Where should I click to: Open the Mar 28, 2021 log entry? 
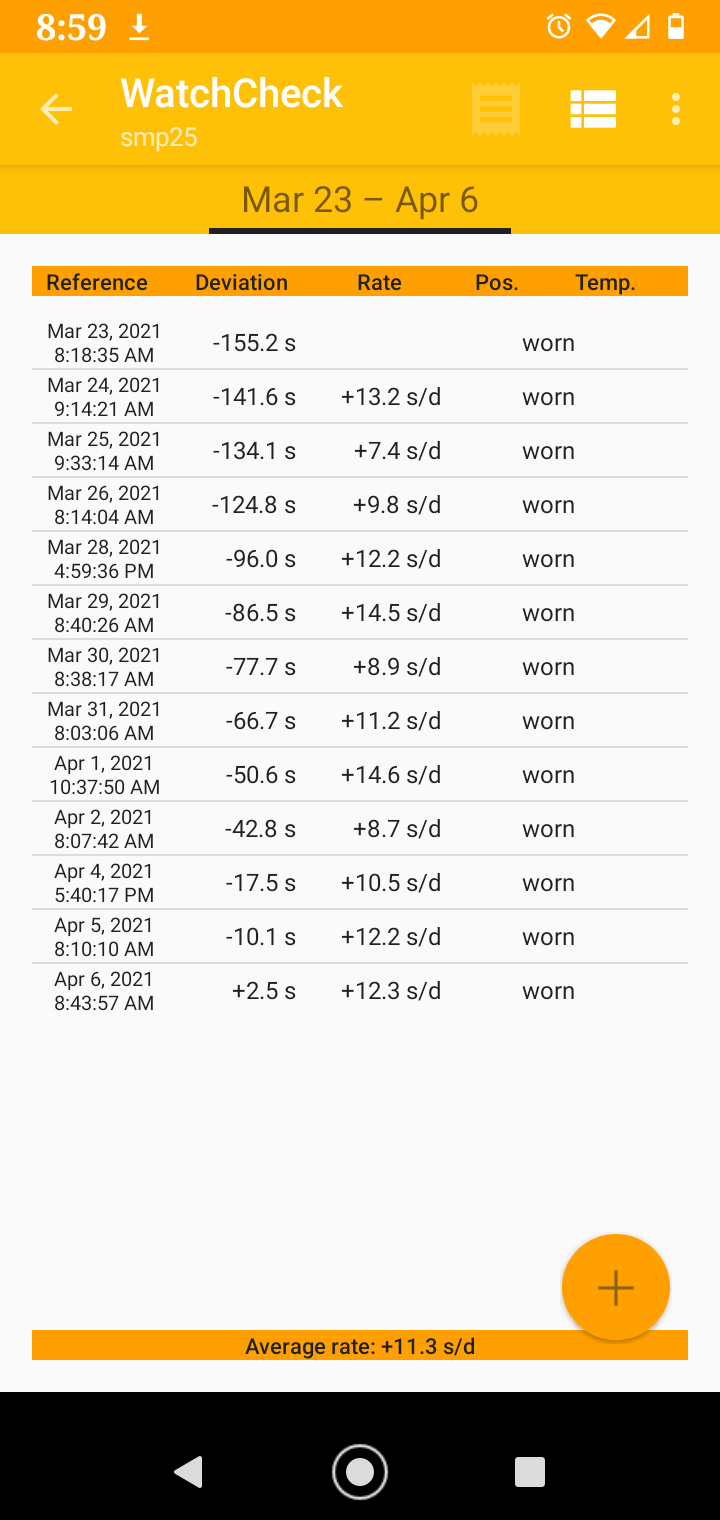(360, 559)
